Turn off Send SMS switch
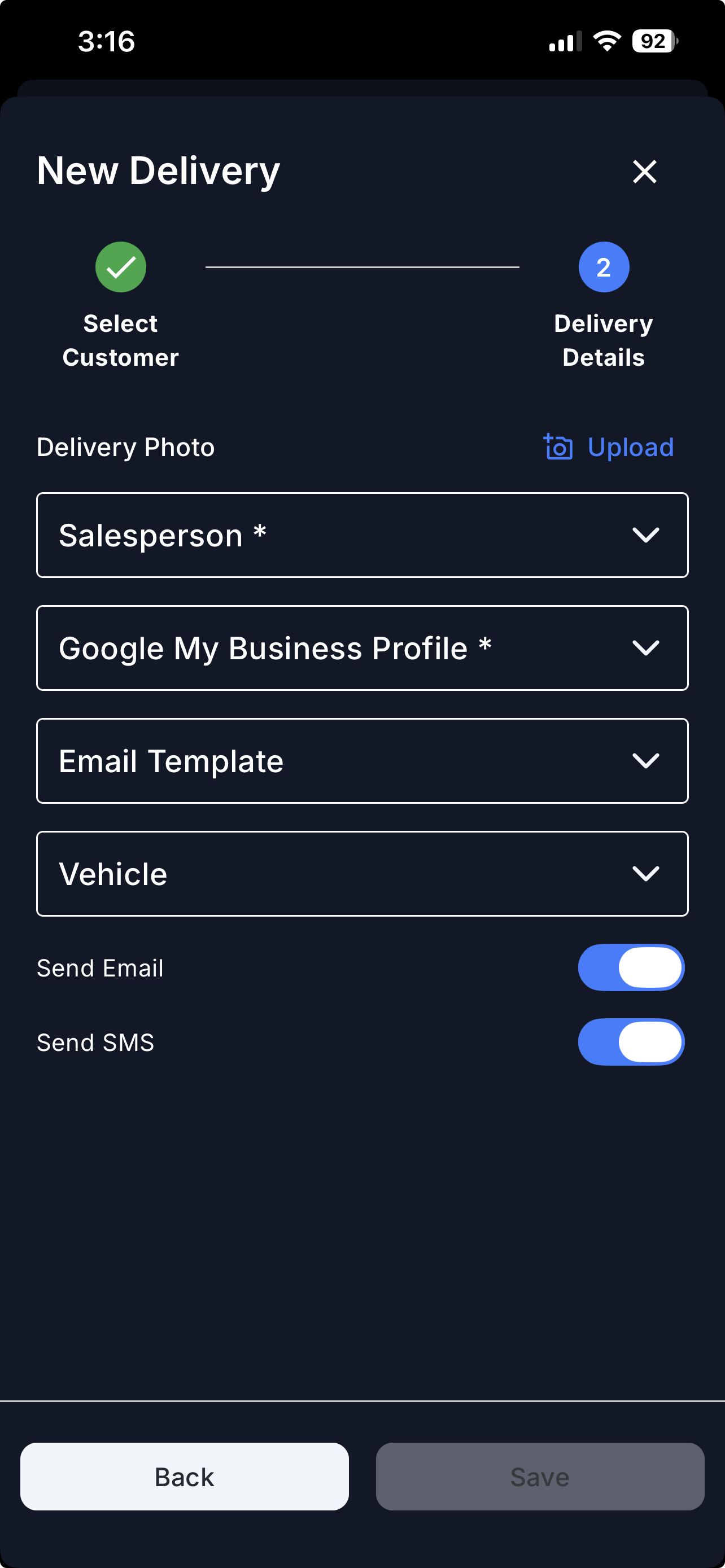725x1568 pixels. click(631, 1042)
